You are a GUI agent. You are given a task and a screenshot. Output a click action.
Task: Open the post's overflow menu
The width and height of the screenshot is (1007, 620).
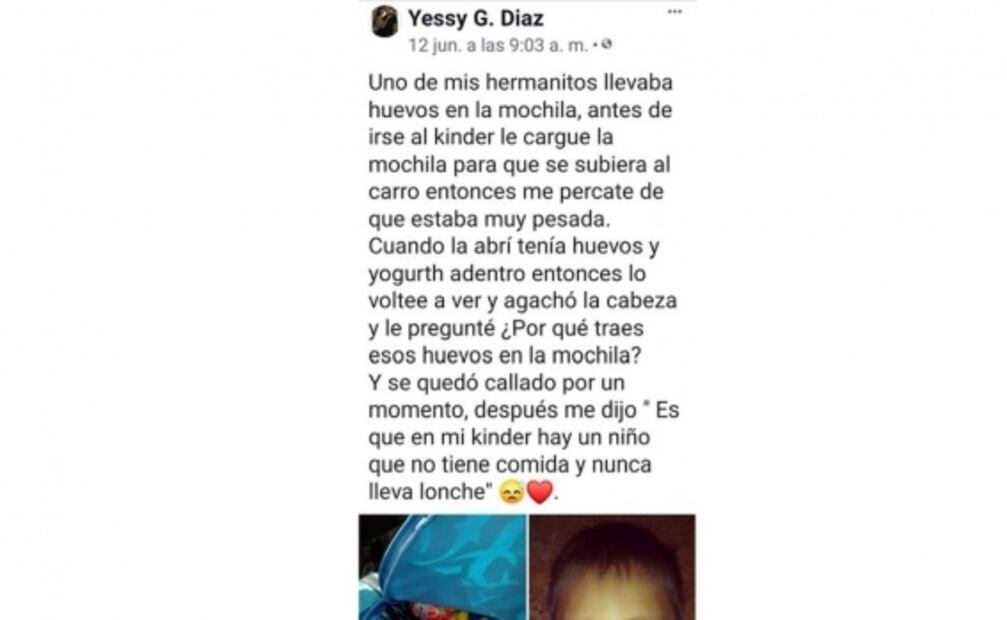(674, 11)
